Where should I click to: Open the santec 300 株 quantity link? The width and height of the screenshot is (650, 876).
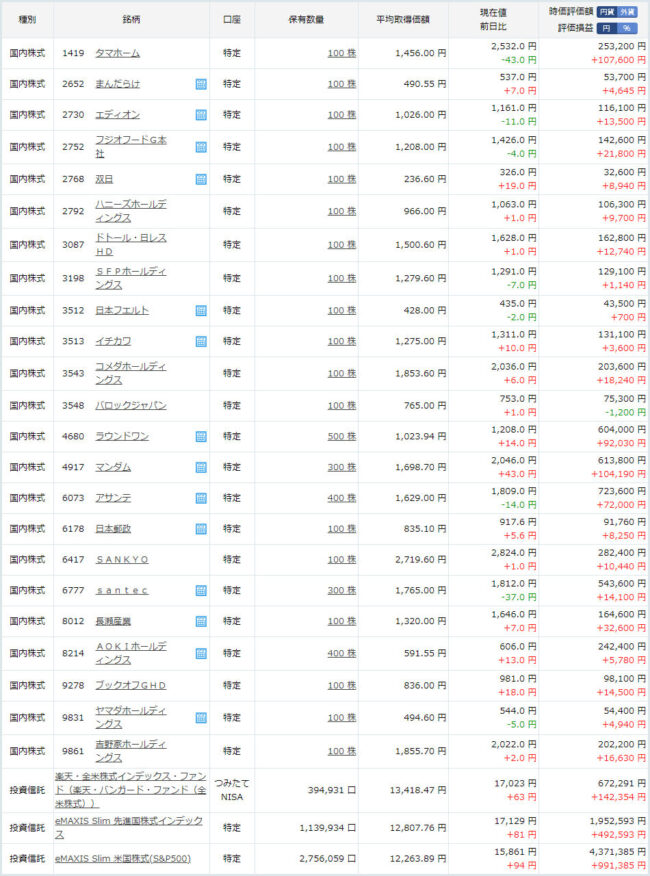pyautogui.click(x=341, y=591)
